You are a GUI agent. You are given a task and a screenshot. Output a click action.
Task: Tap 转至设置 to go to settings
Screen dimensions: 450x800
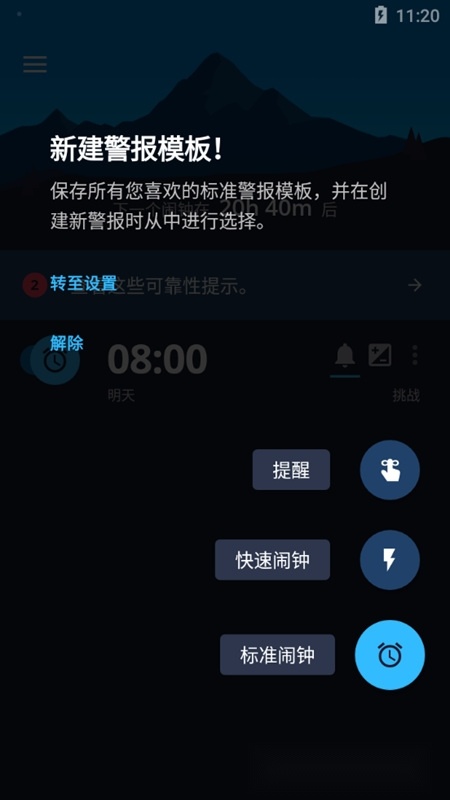coord(84,284)
